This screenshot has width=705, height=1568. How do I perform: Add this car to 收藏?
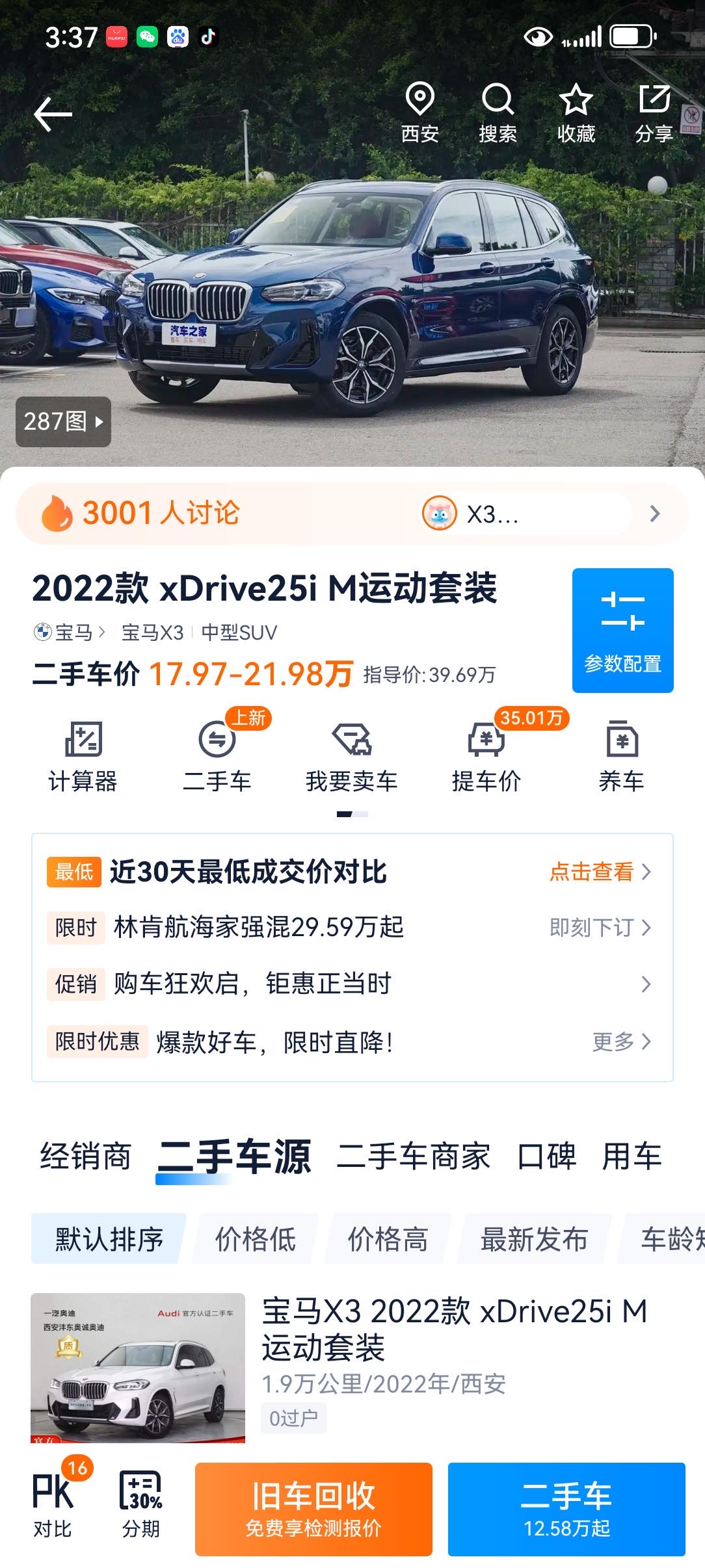click(576, 113)
